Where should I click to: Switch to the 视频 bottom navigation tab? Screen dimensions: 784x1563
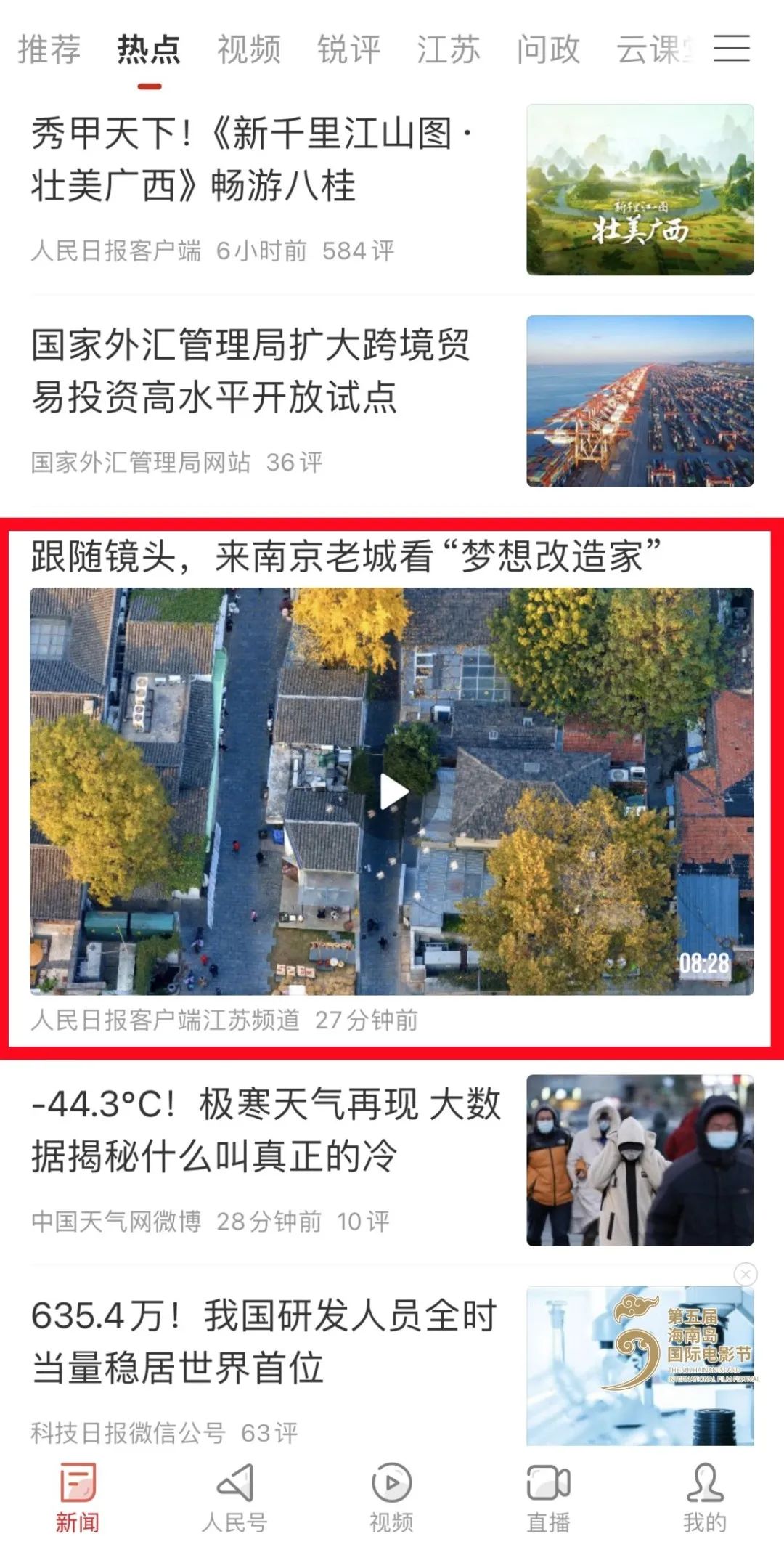[x=391, y=1498]
